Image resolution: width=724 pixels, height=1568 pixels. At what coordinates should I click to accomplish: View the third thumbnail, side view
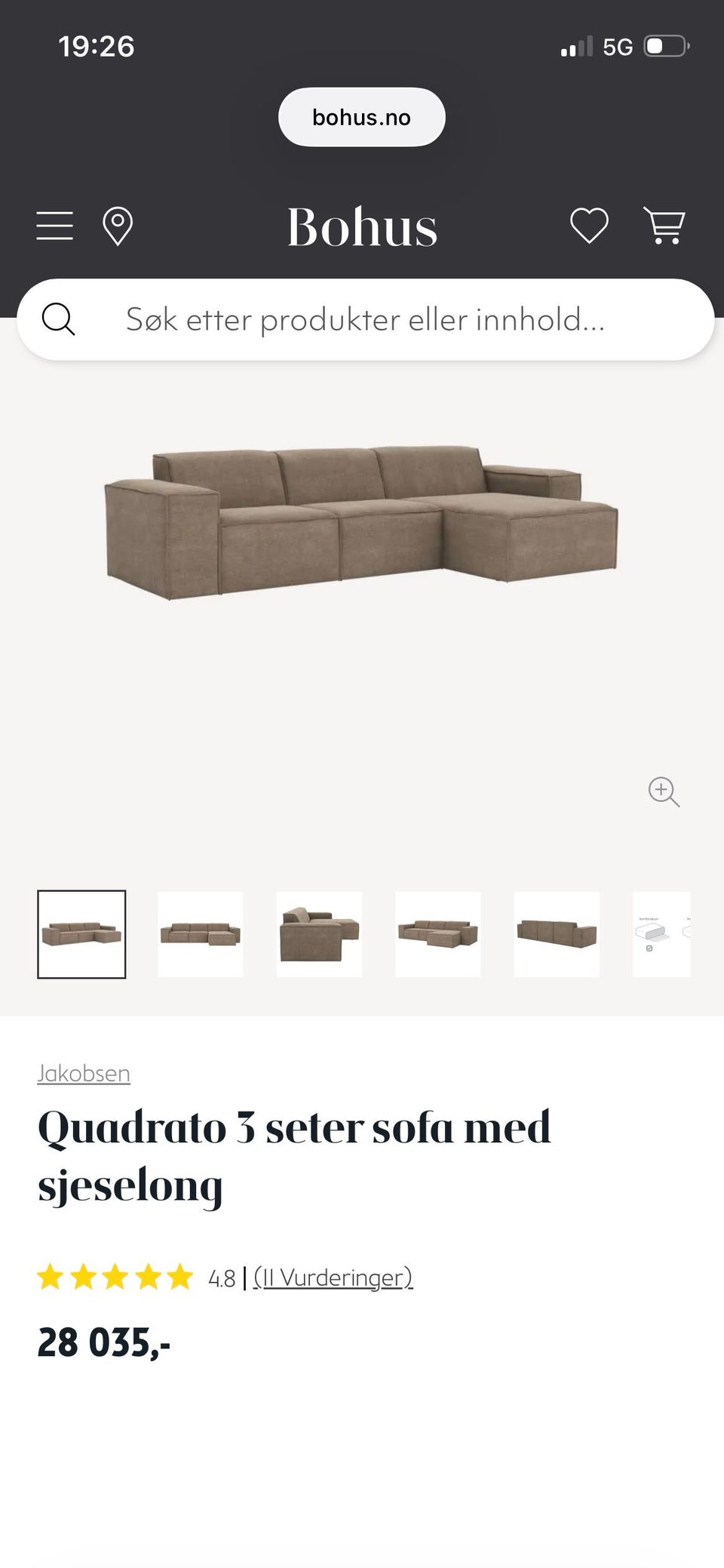pyautogui.click(x=319, y=934)
